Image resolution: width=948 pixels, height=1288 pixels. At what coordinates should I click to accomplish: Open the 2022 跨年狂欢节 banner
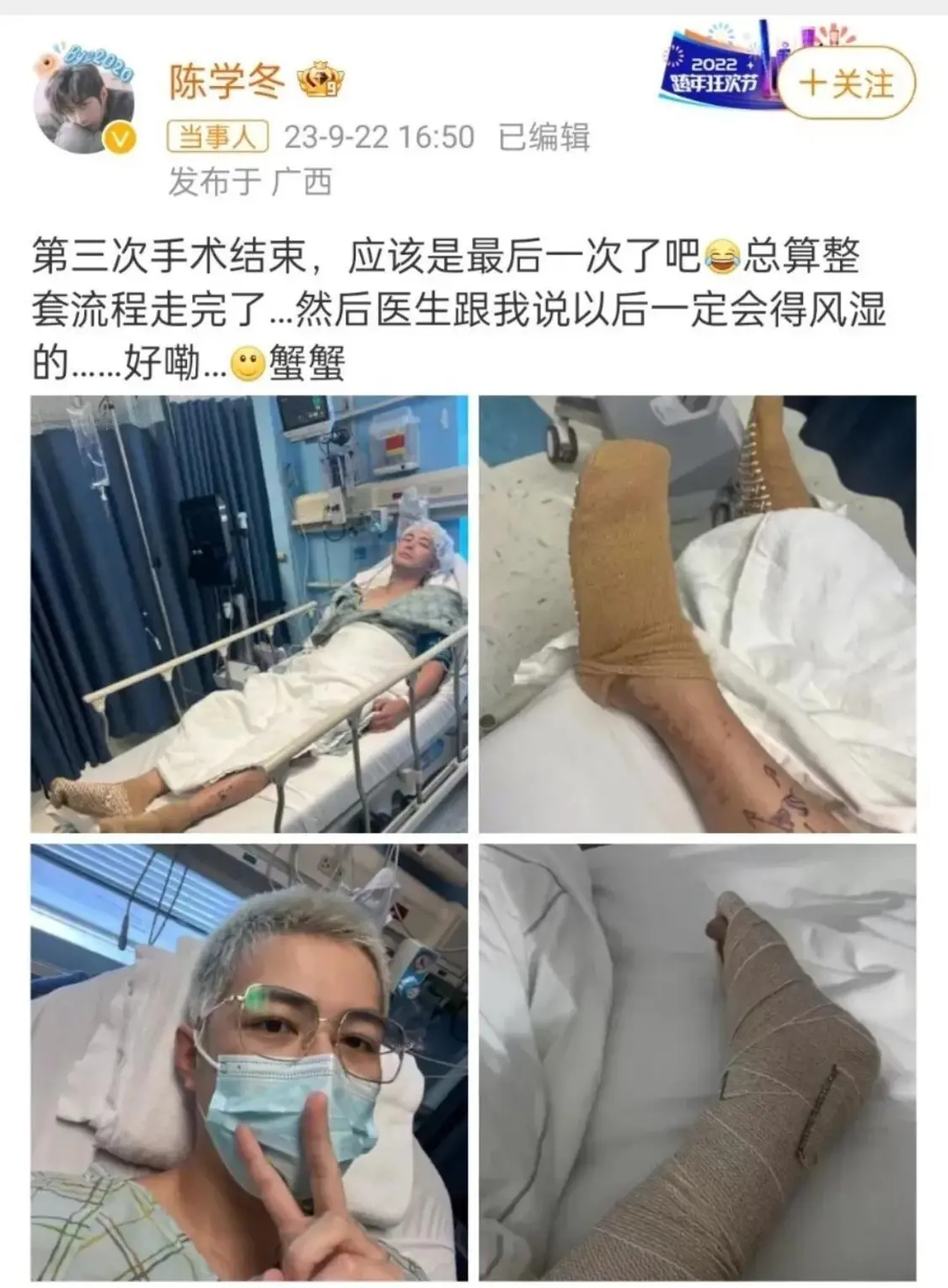(x=716, y=67)
